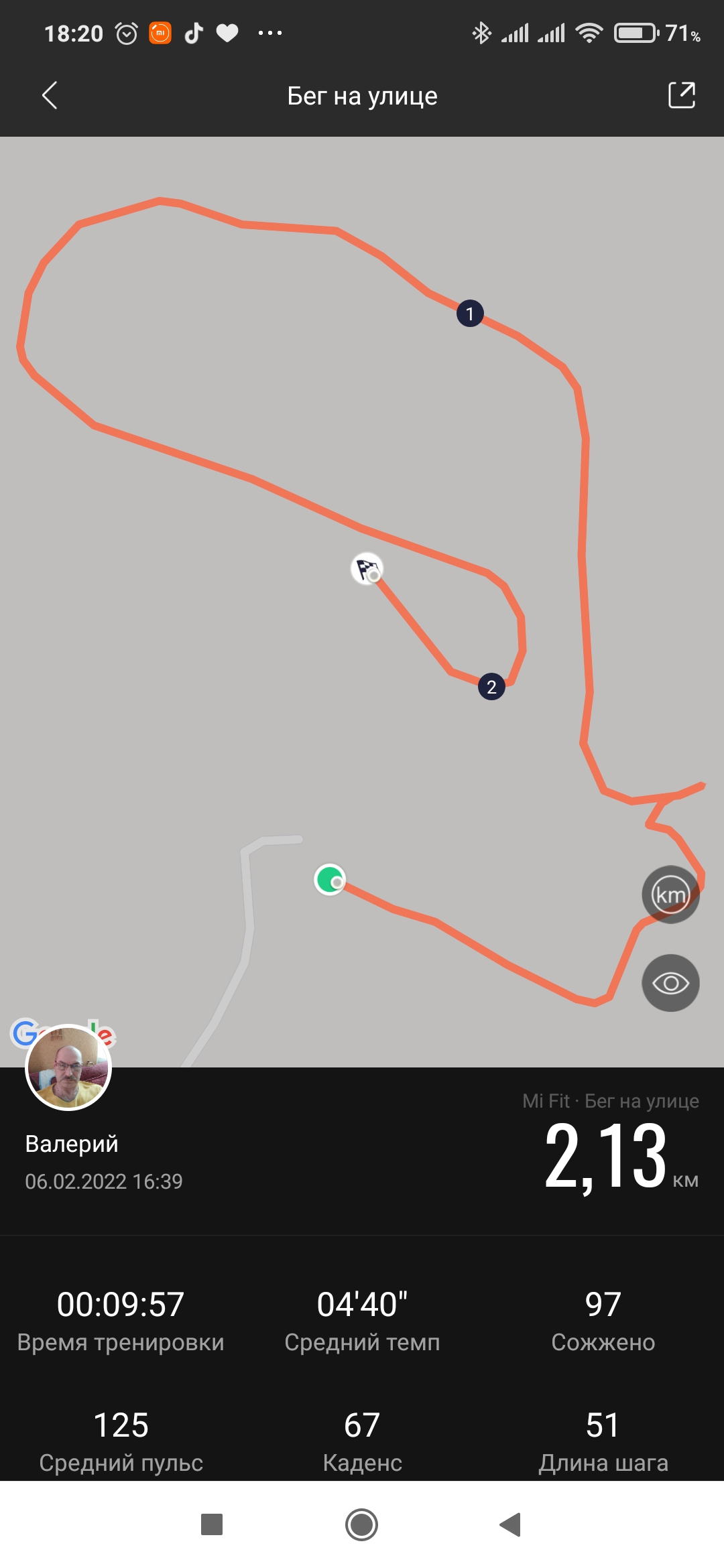Share this workout via the export icon

point(681,96)
